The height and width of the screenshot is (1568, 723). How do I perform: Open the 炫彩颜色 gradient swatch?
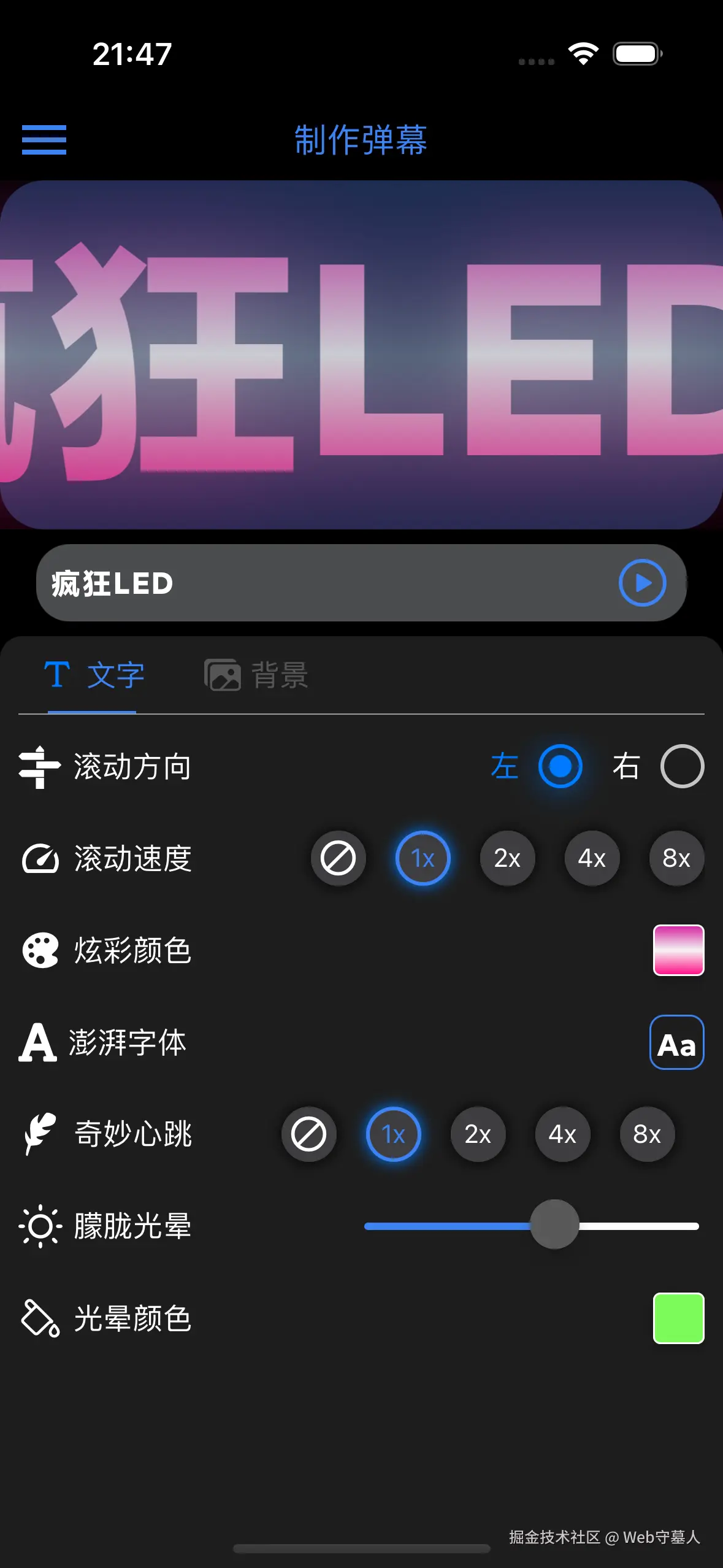[x=678, y=950]
